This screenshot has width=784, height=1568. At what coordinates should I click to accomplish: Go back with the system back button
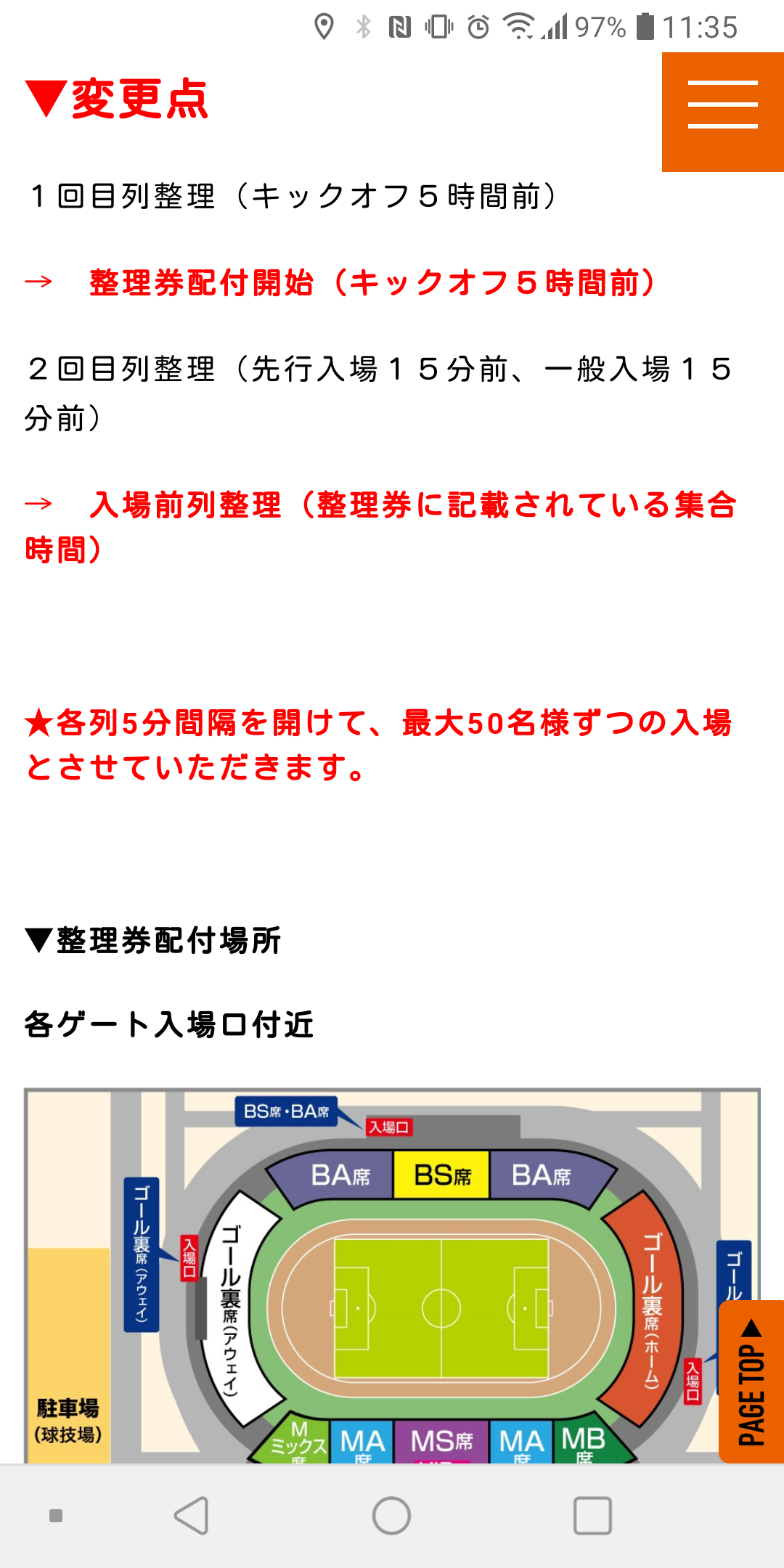click(x=192, y=1516)
